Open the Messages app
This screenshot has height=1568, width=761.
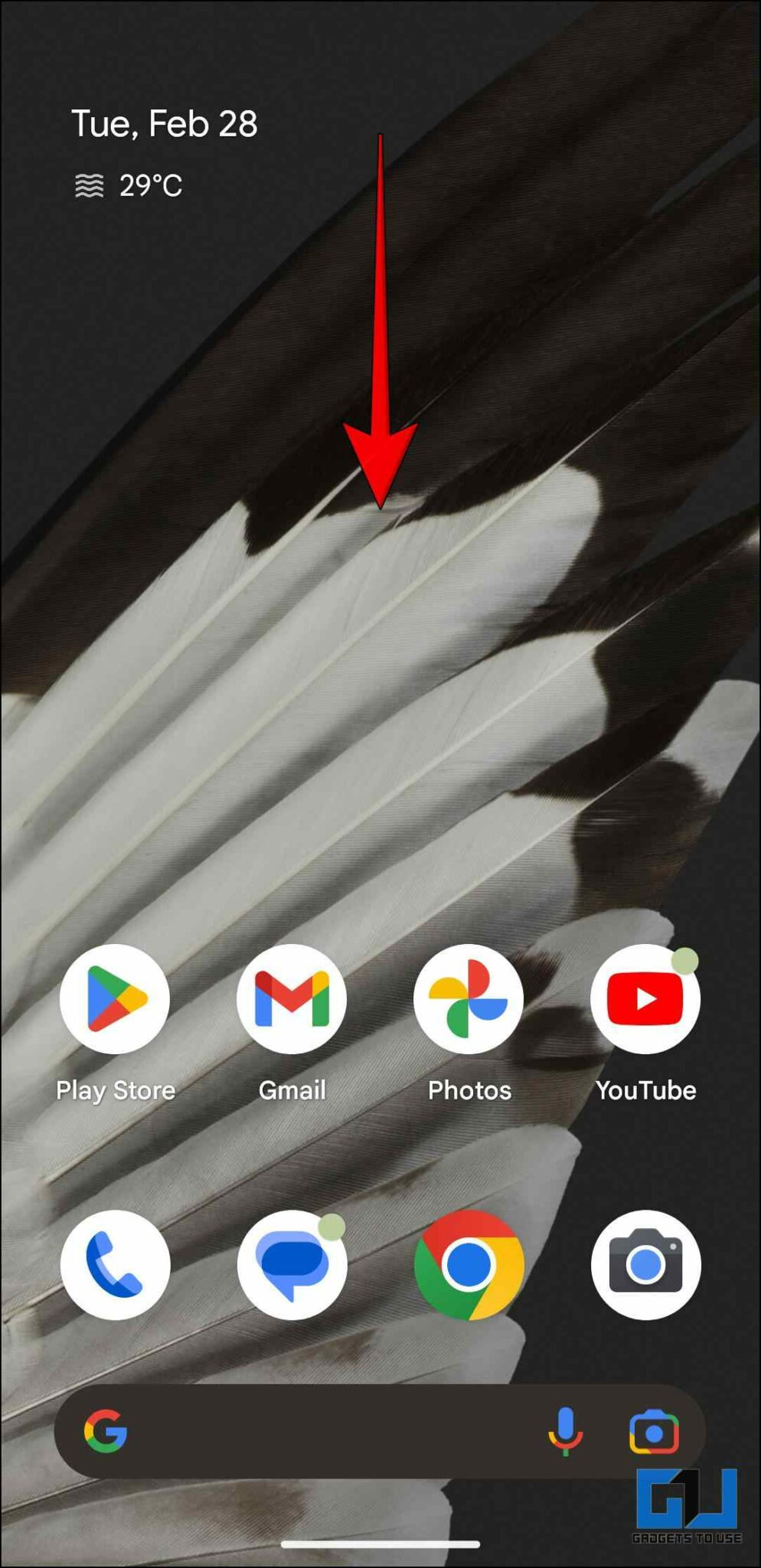coord(292,1265)
